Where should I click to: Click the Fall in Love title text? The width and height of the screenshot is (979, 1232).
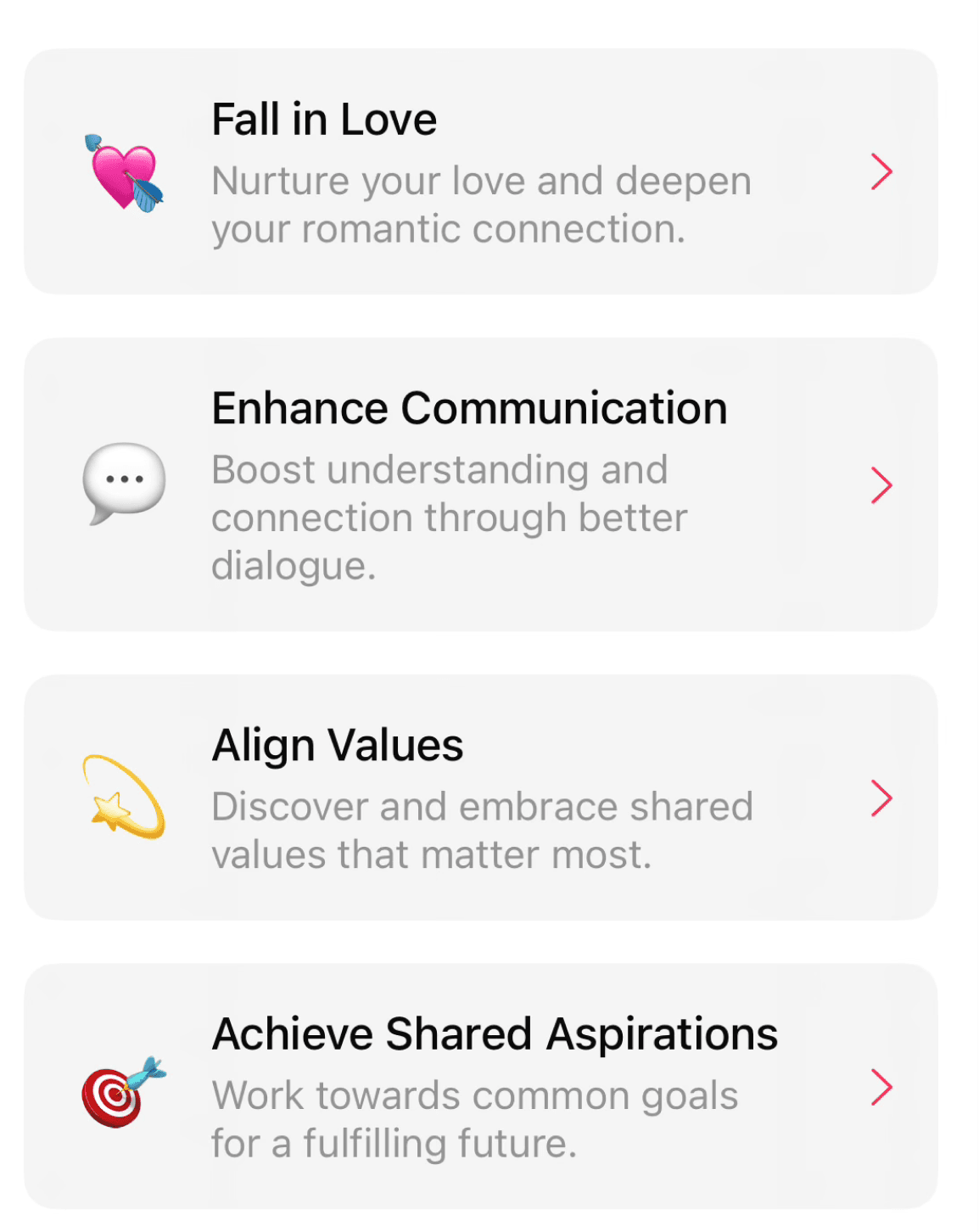pos(324,119)
